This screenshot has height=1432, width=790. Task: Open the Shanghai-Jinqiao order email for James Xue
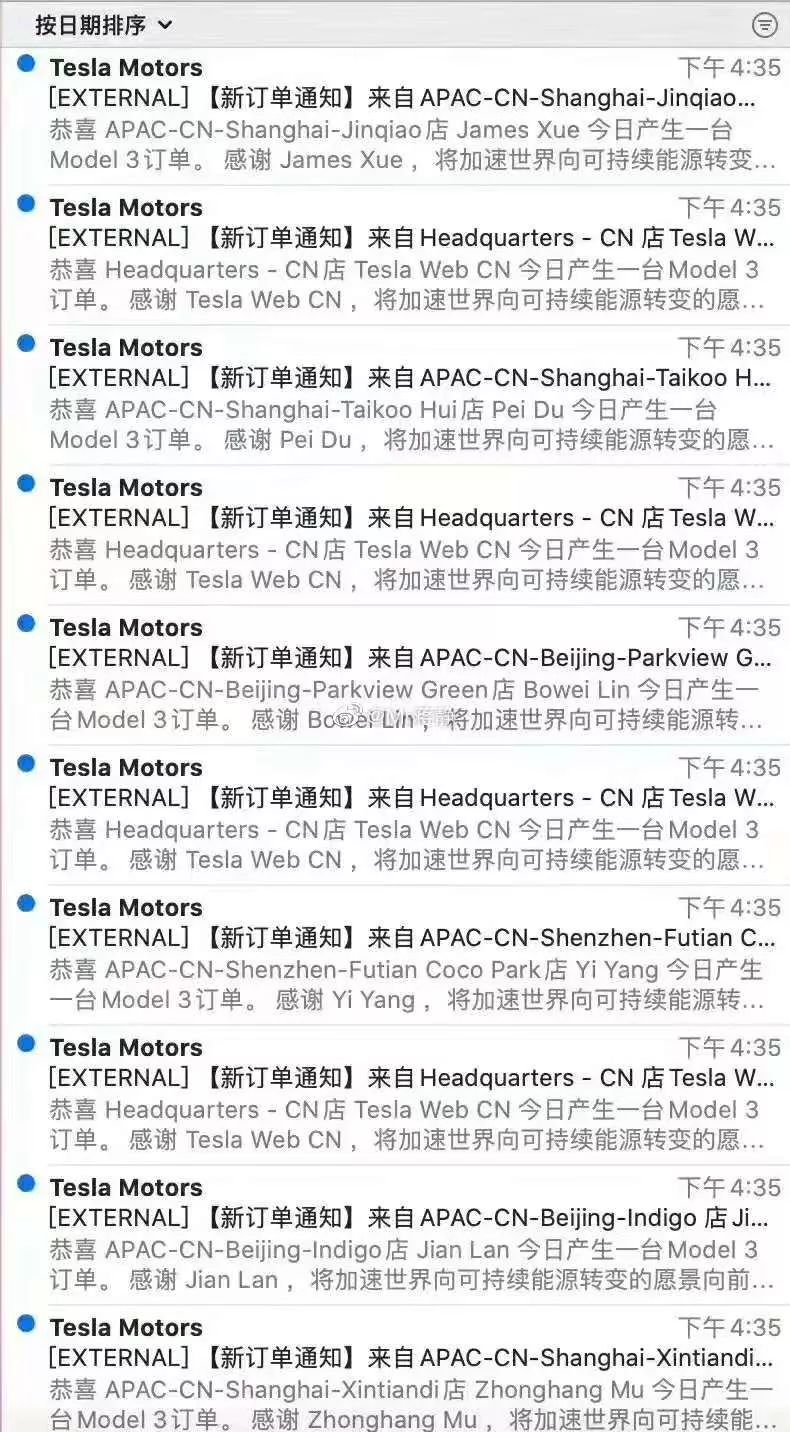pyautogui.click(x=400, y=115)
